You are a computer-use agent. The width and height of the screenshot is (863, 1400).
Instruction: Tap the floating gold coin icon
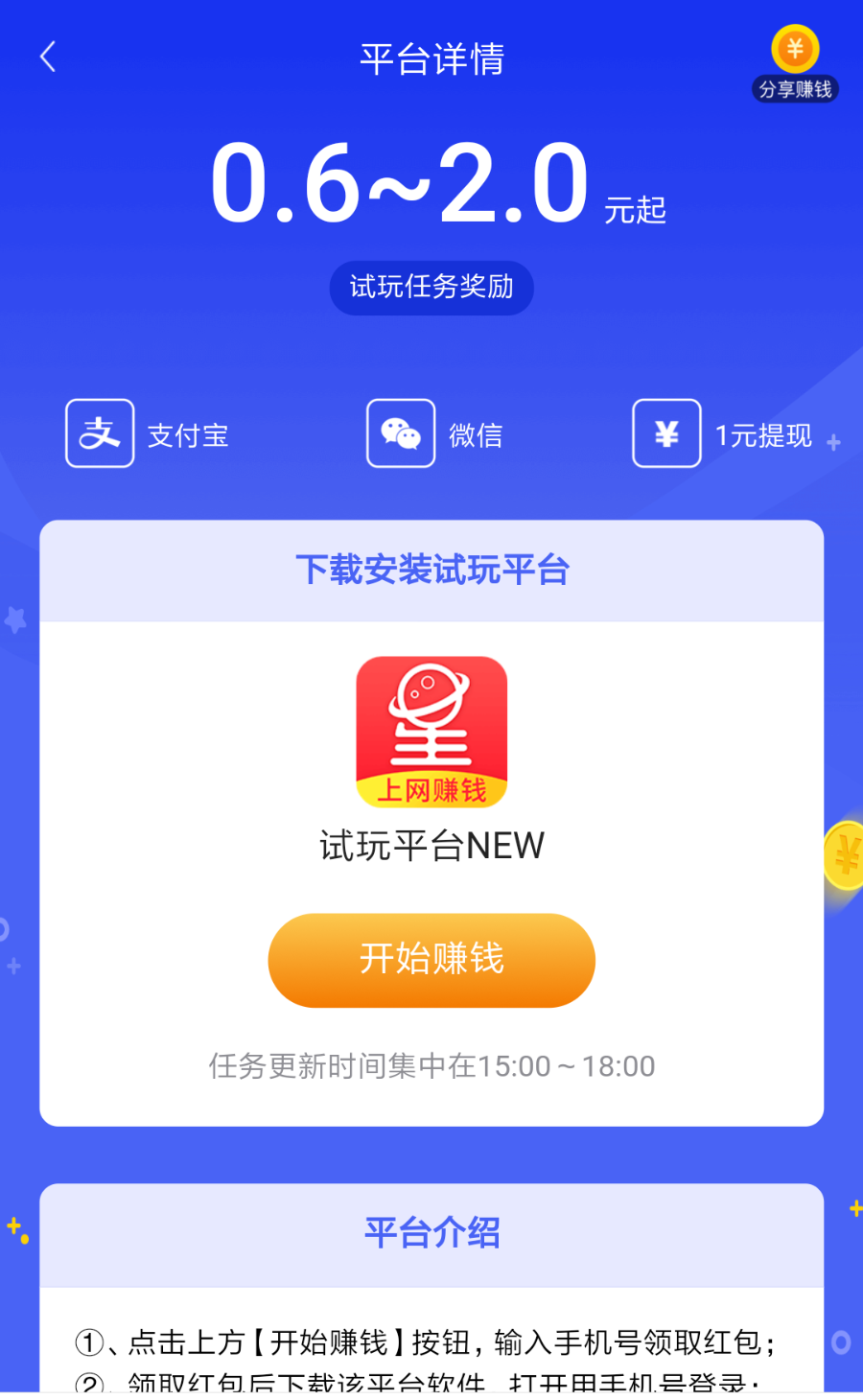[x=846, y=855]
